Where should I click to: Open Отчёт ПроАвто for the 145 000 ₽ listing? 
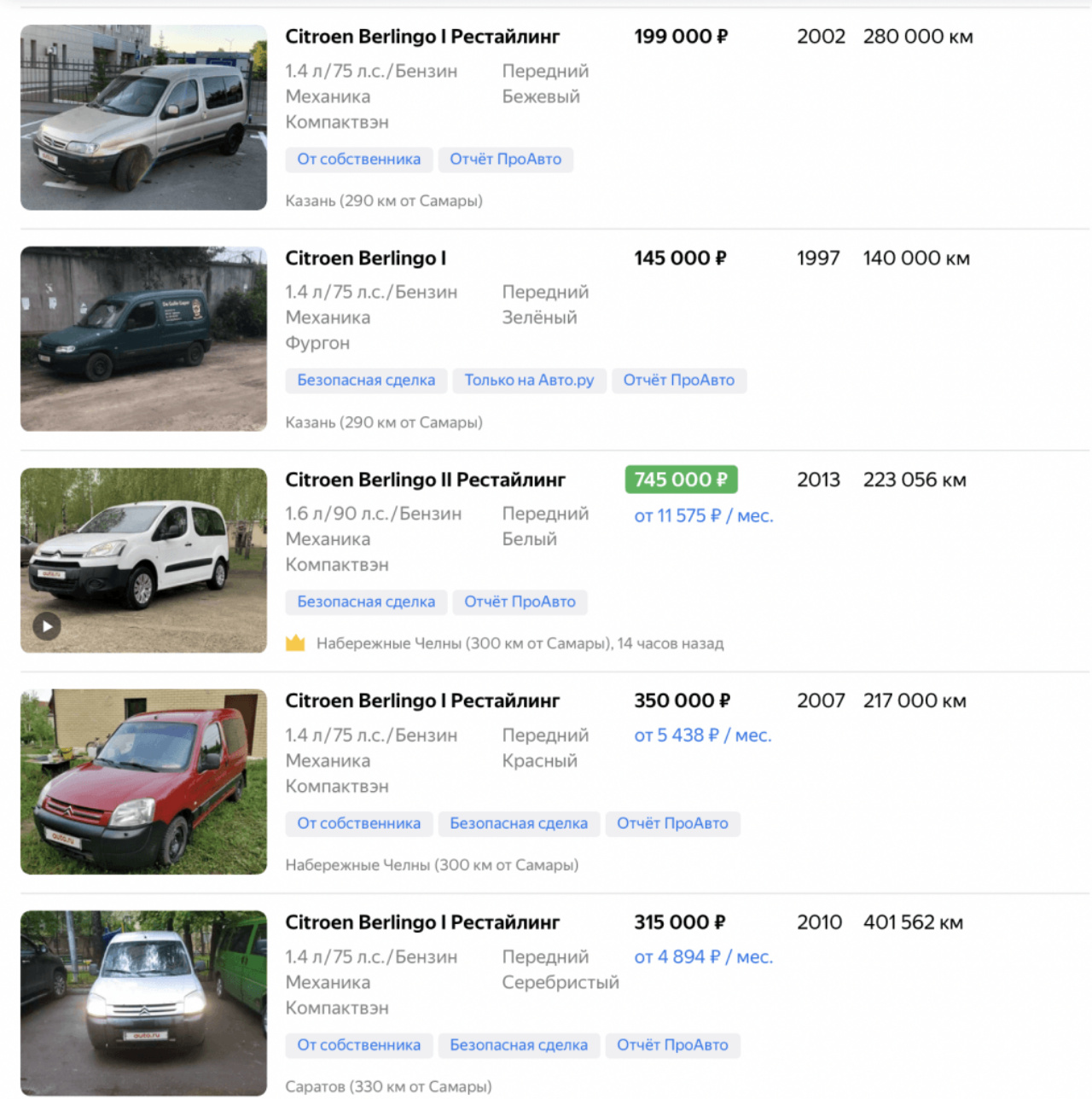tap(678, 381)
